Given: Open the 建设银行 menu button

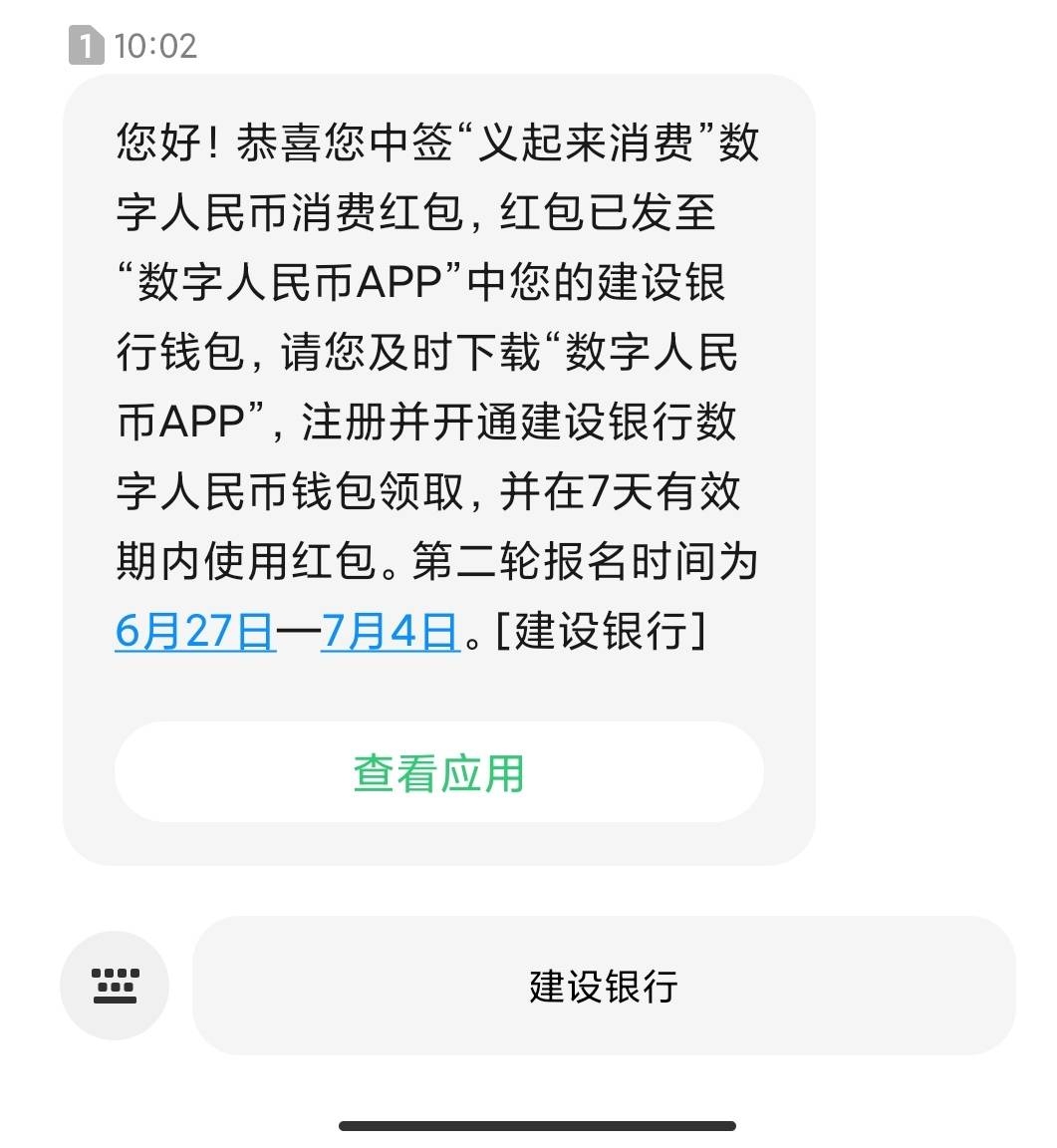Looking at the screenshot, I should click(603, 986).
